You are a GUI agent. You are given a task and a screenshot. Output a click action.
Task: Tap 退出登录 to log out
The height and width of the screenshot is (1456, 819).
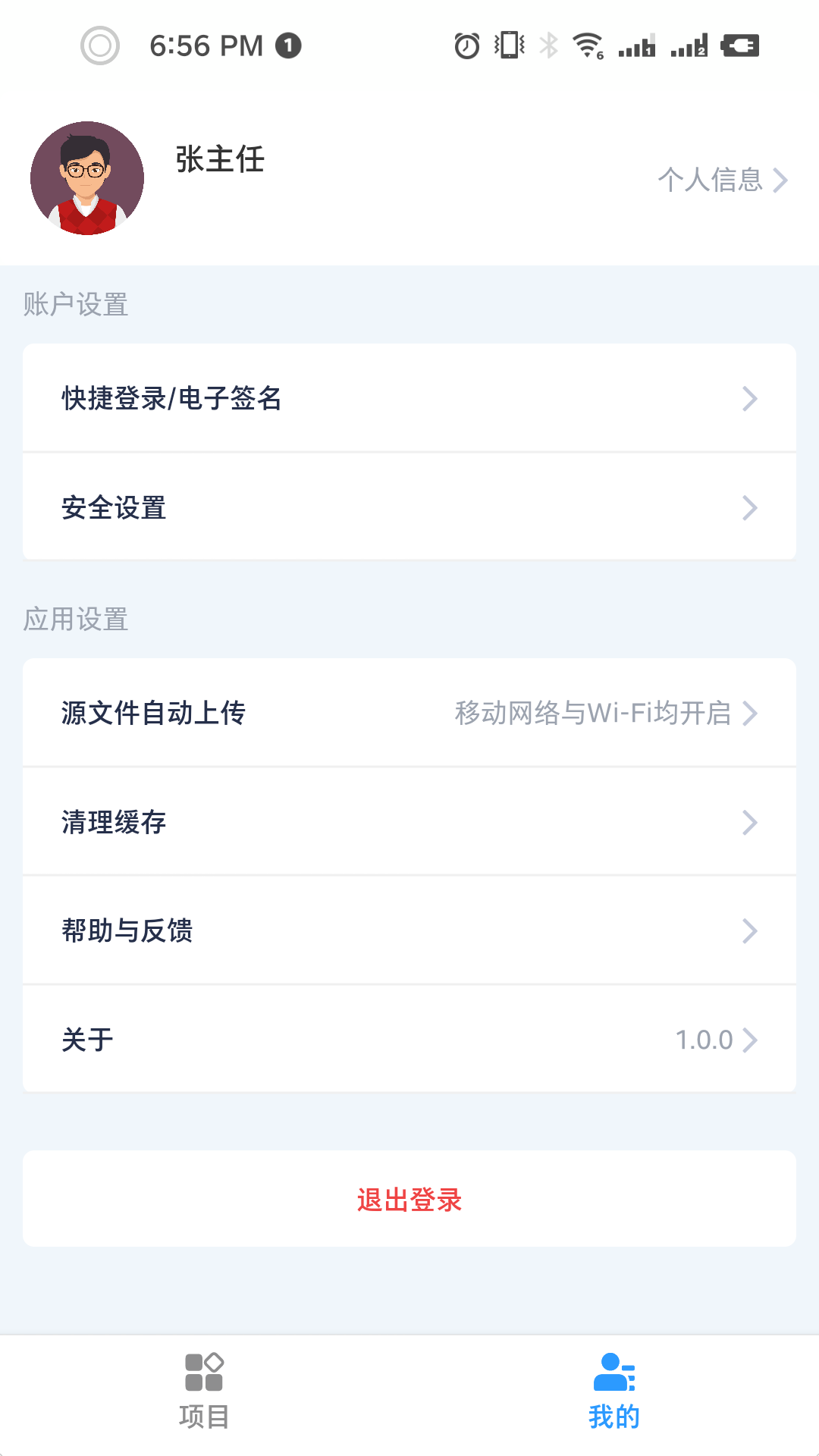[409, 1200]
